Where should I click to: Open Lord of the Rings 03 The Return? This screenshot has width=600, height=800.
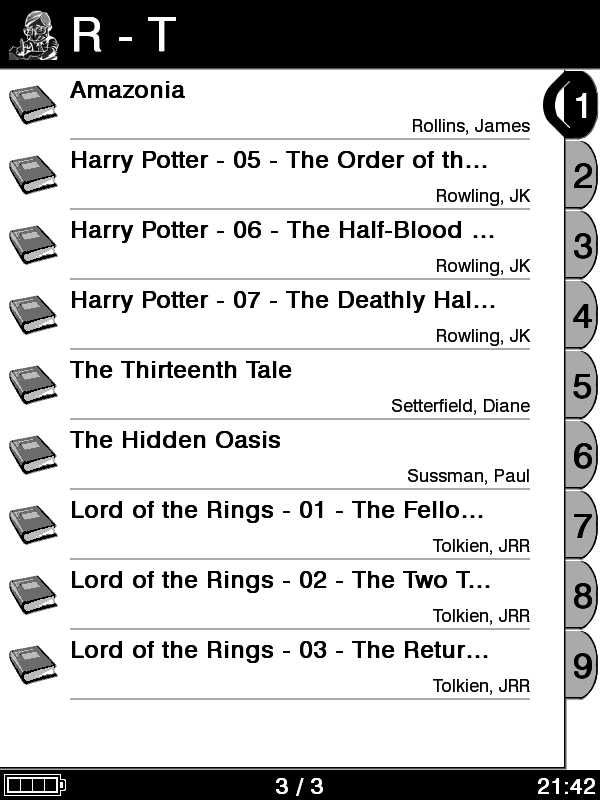pyautogui.click(x=280, y=664)
